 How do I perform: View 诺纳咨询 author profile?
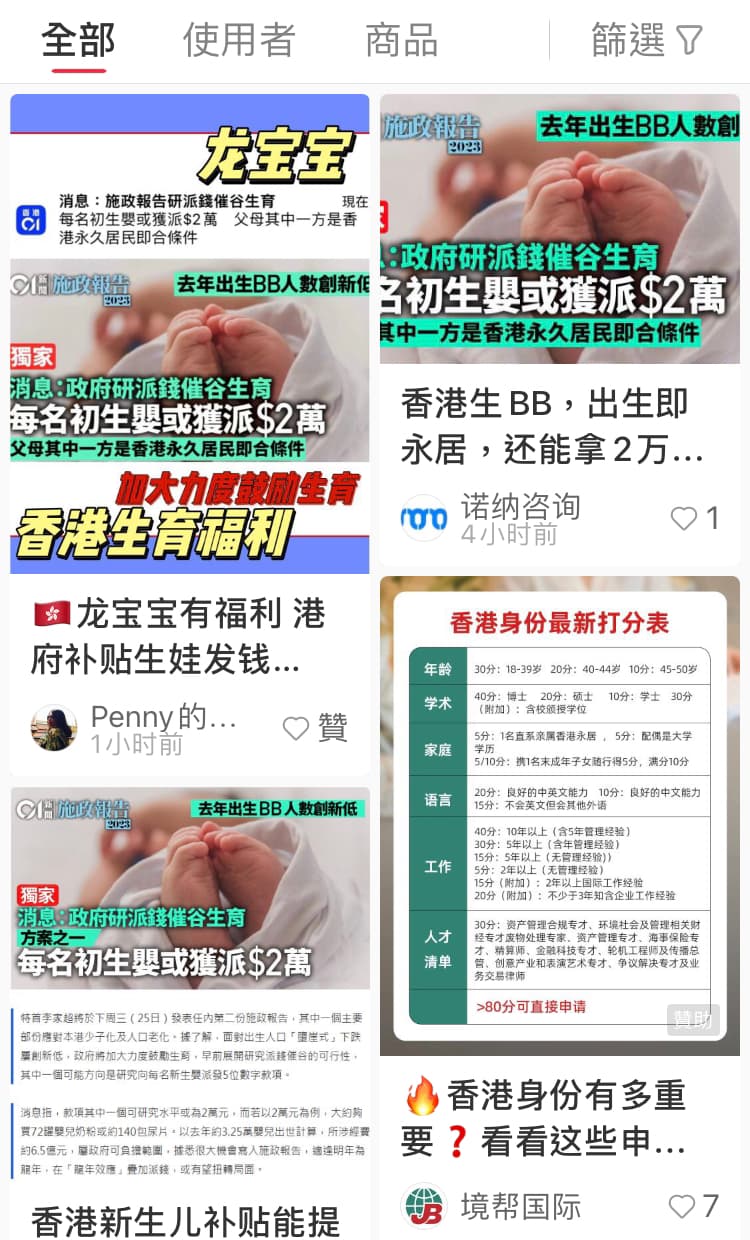tap(424, 518)
